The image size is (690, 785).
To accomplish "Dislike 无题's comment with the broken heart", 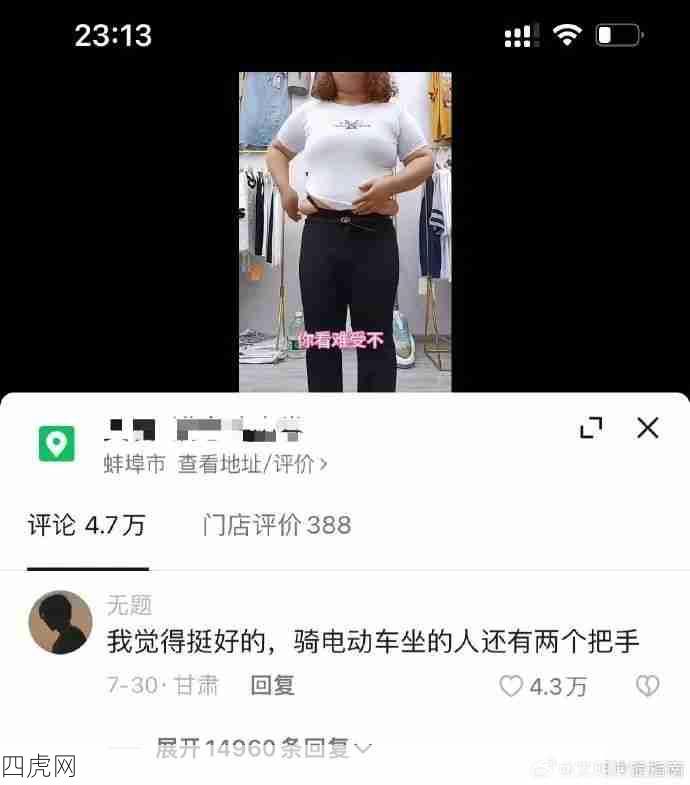I will pyautogui.click(x=647, y=686).
